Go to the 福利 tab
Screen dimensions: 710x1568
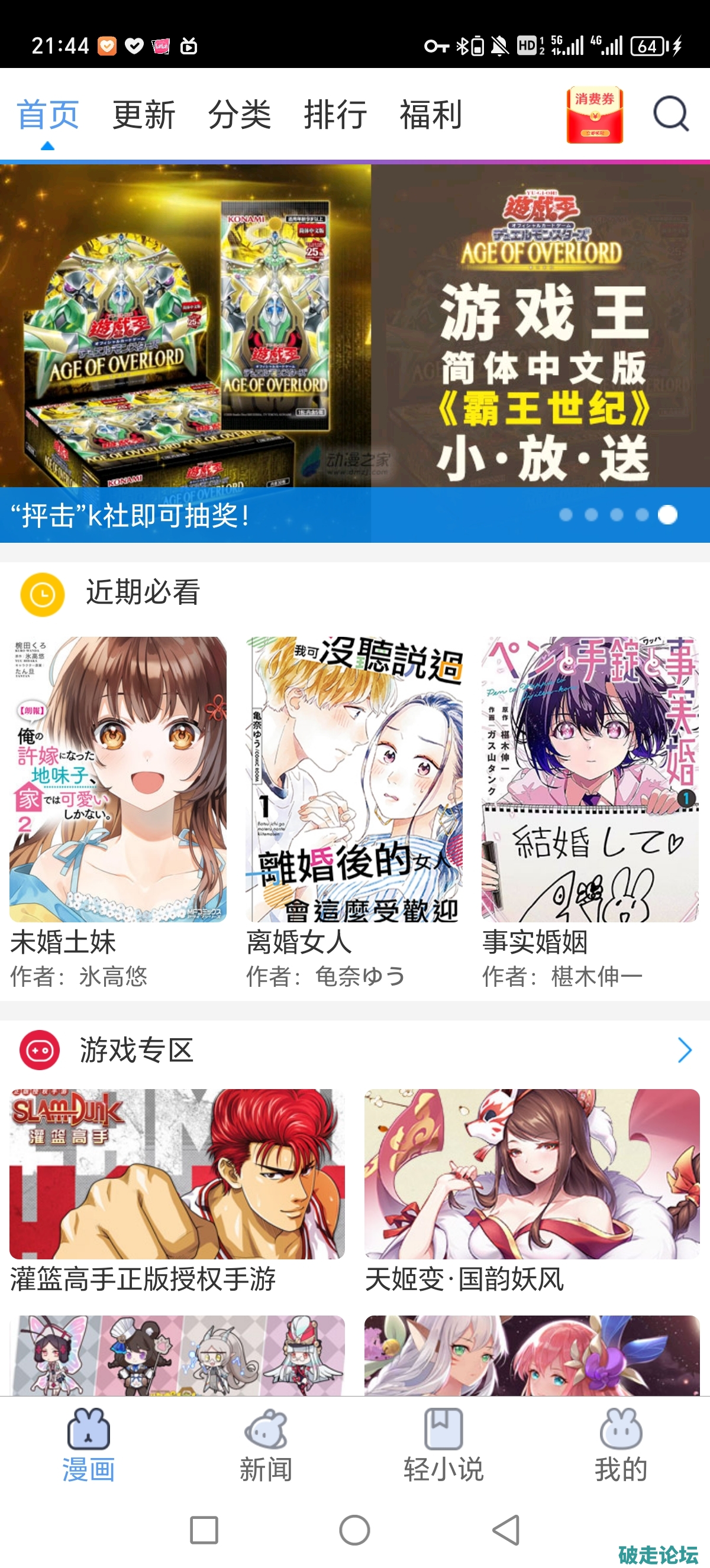coord(431,115)
